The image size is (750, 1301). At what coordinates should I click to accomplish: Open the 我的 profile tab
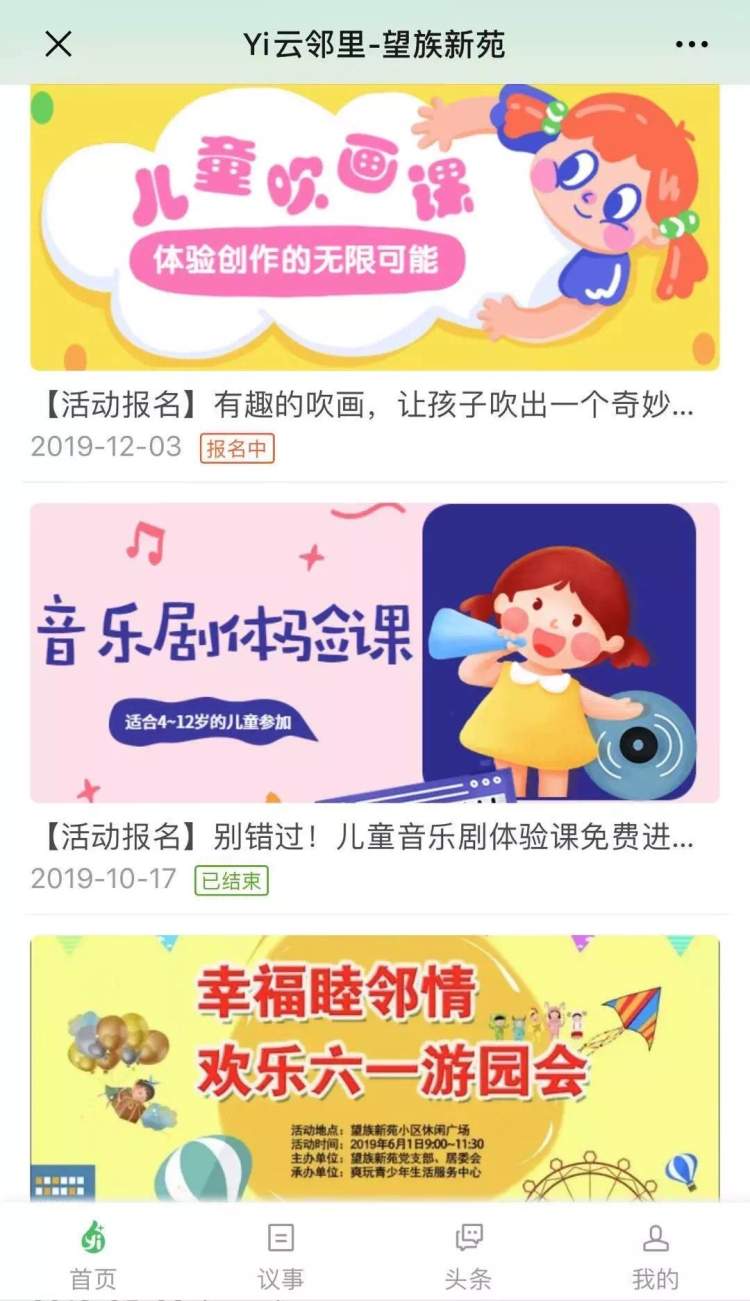(x=655, y=1254)
